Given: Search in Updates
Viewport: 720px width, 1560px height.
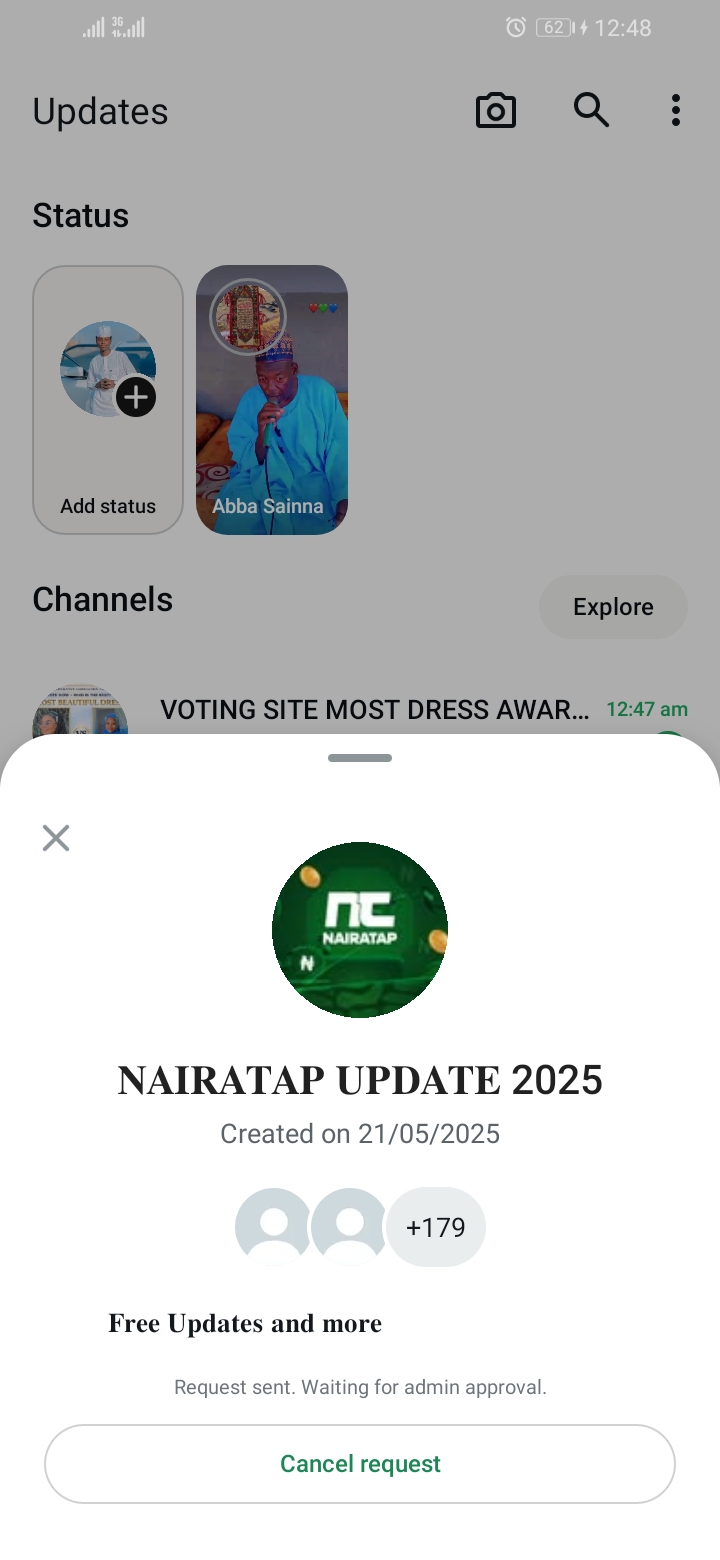Looking at the screenshot, I should (x=591, y=111).
